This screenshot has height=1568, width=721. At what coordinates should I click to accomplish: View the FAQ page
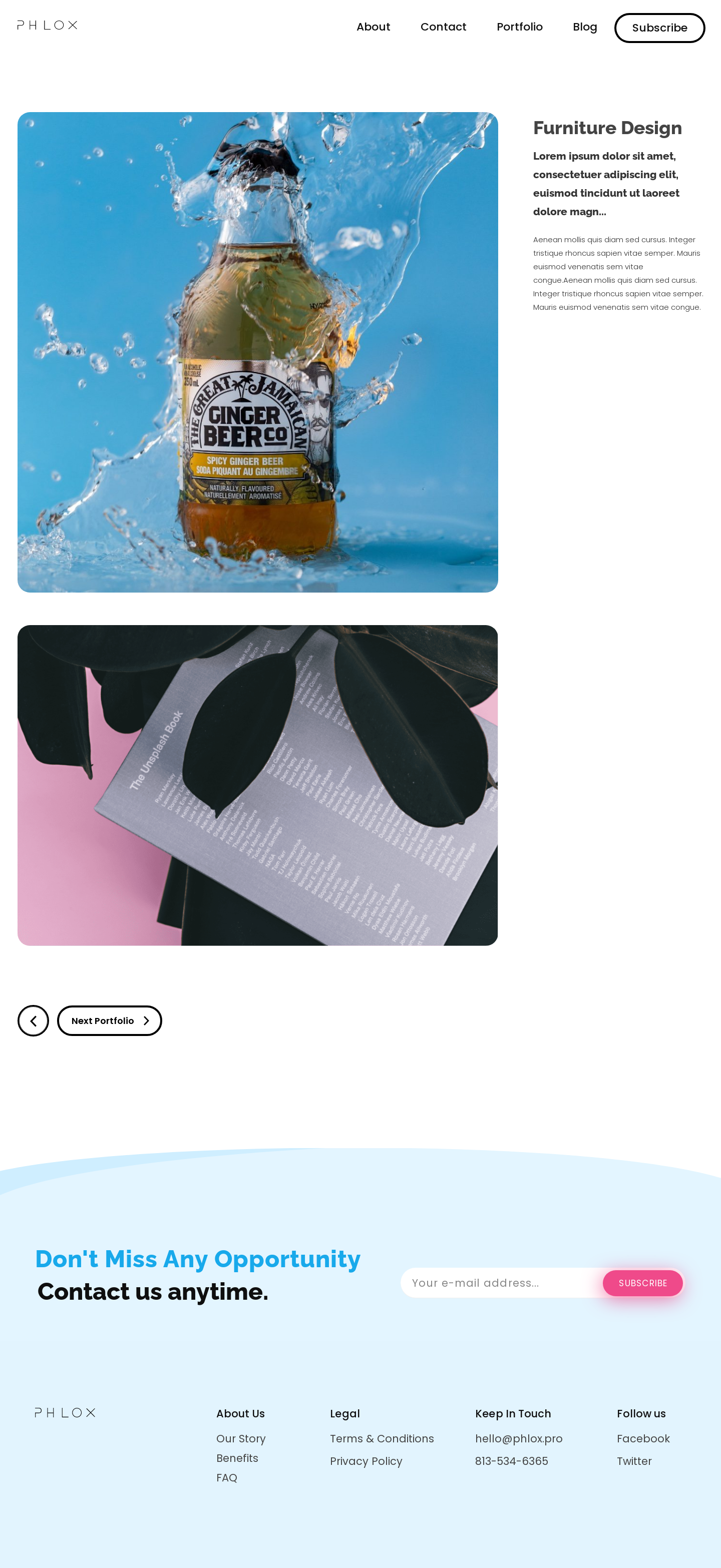tap(226, 1477)
